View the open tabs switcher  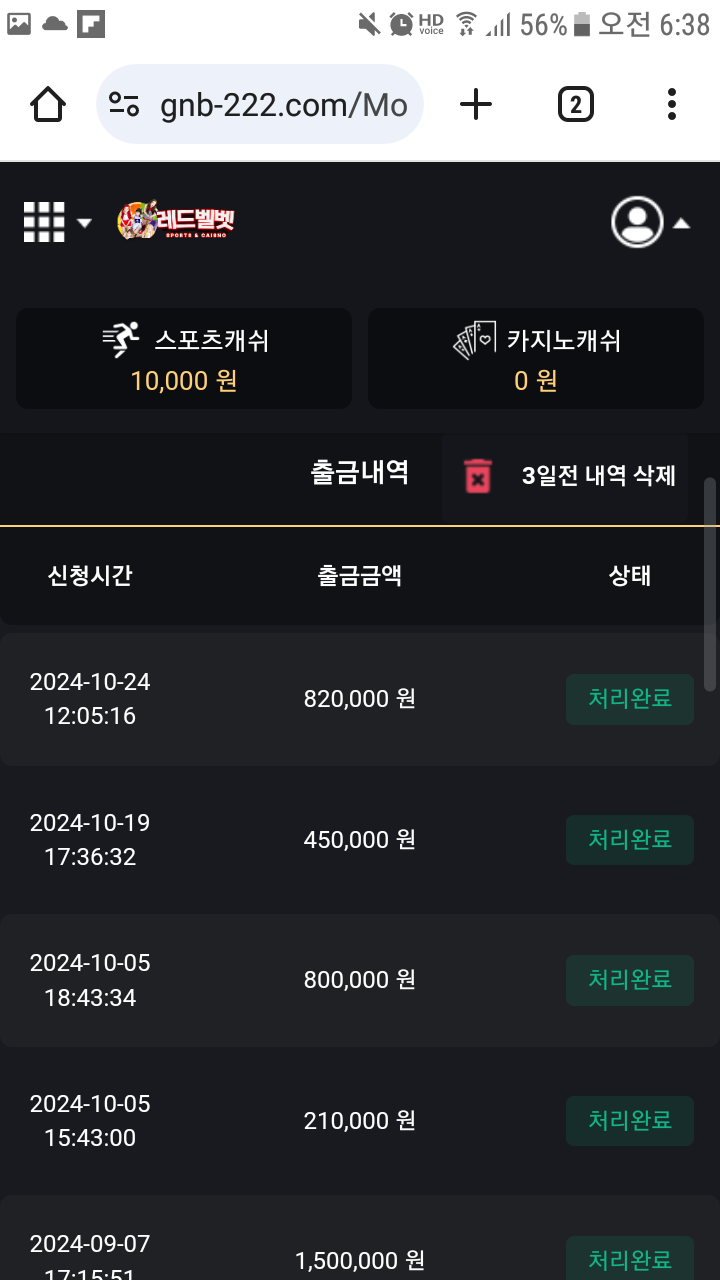pos(575,104)
